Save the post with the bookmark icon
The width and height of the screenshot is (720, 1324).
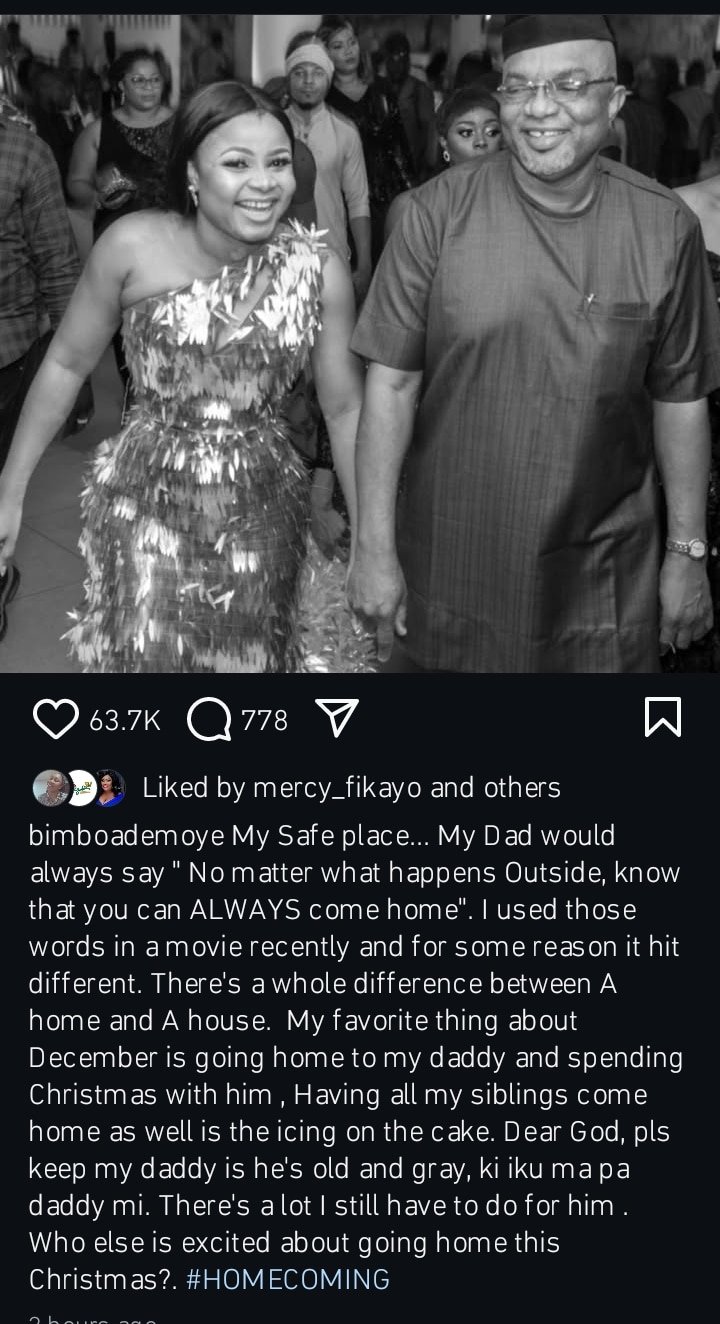tap(663, 718)
